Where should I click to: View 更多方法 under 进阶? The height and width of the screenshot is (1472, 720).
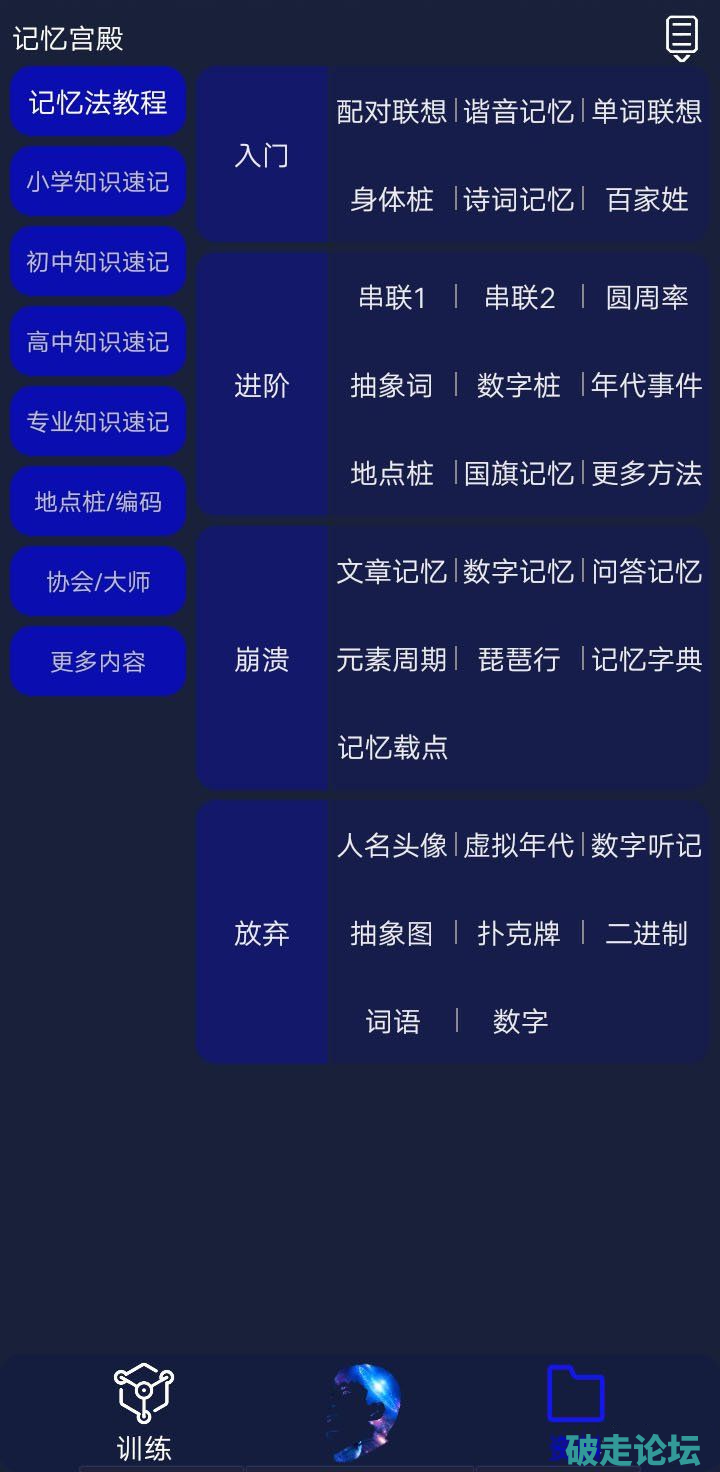(x=647, y=473)
